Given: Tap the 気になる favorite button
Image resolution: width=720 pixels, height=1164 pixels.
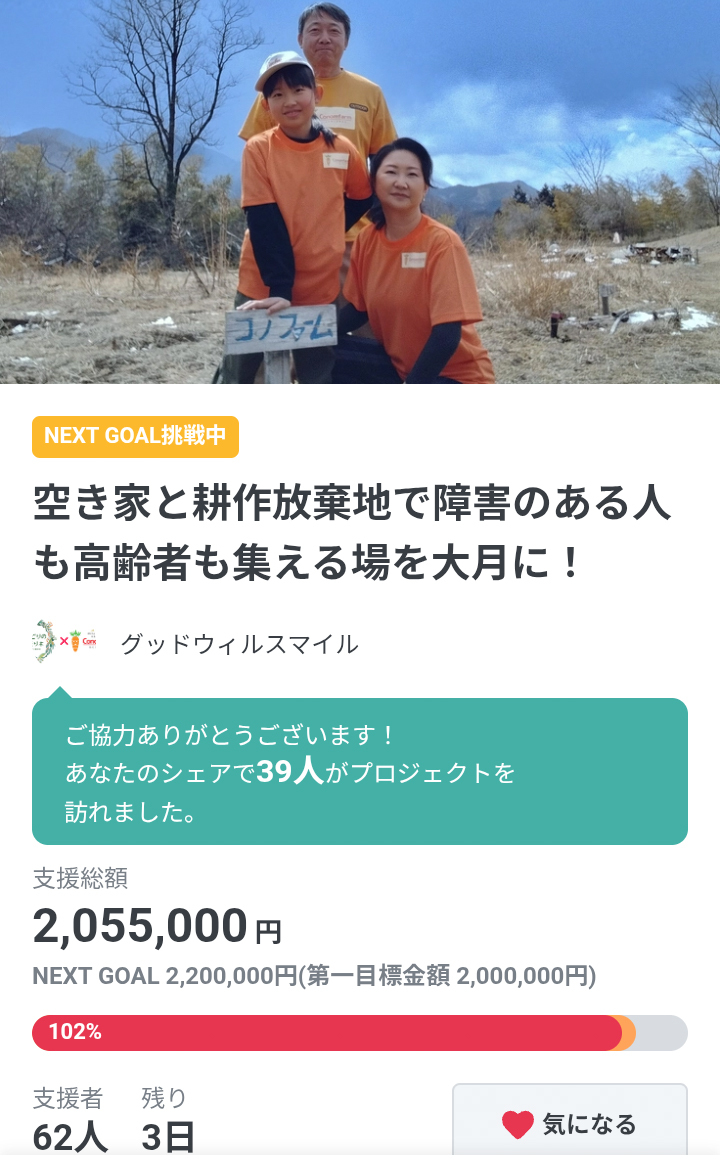Looking at the screenshot, I should click(569, 1124).
